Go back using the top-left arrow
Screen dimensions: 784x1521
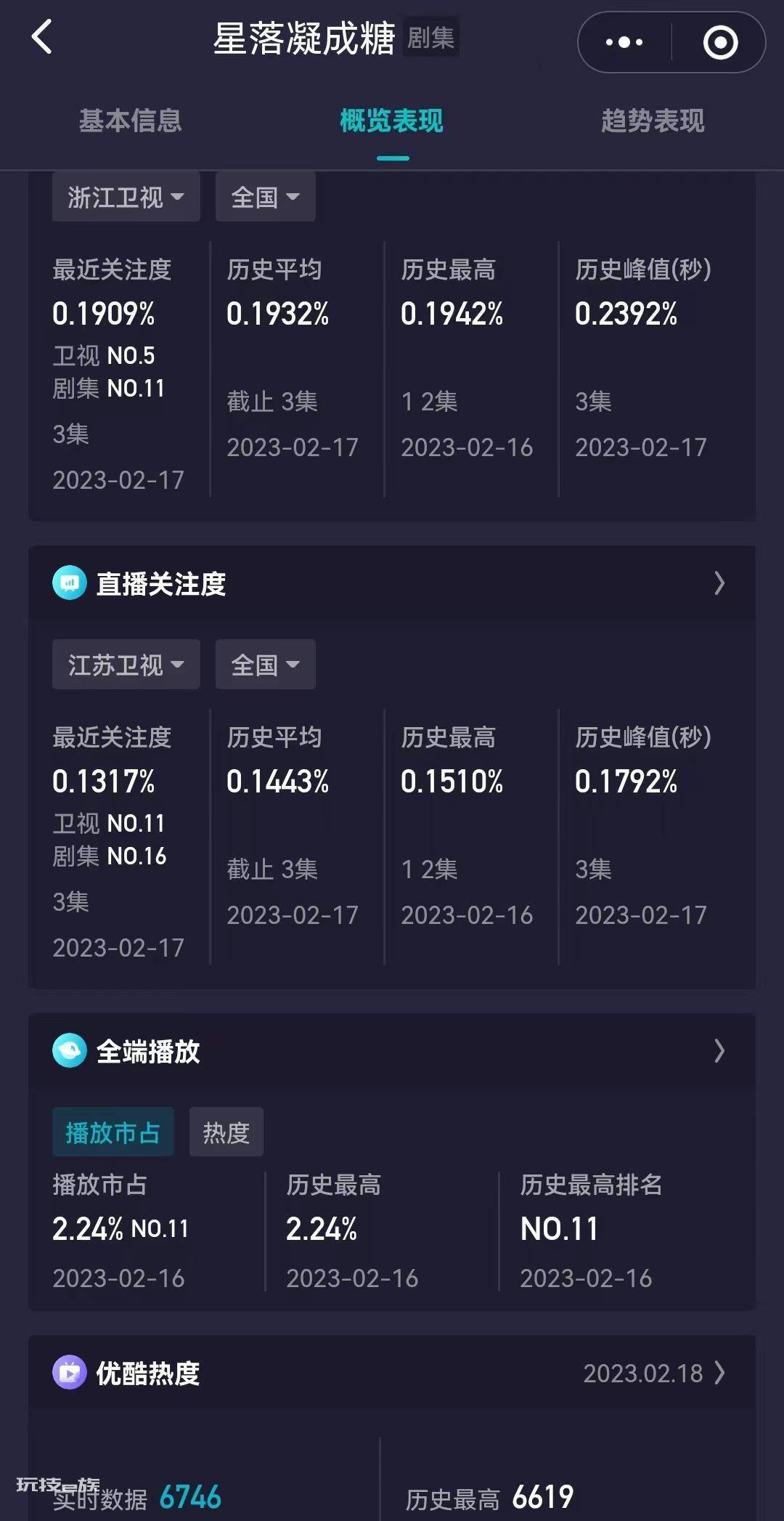42,37
